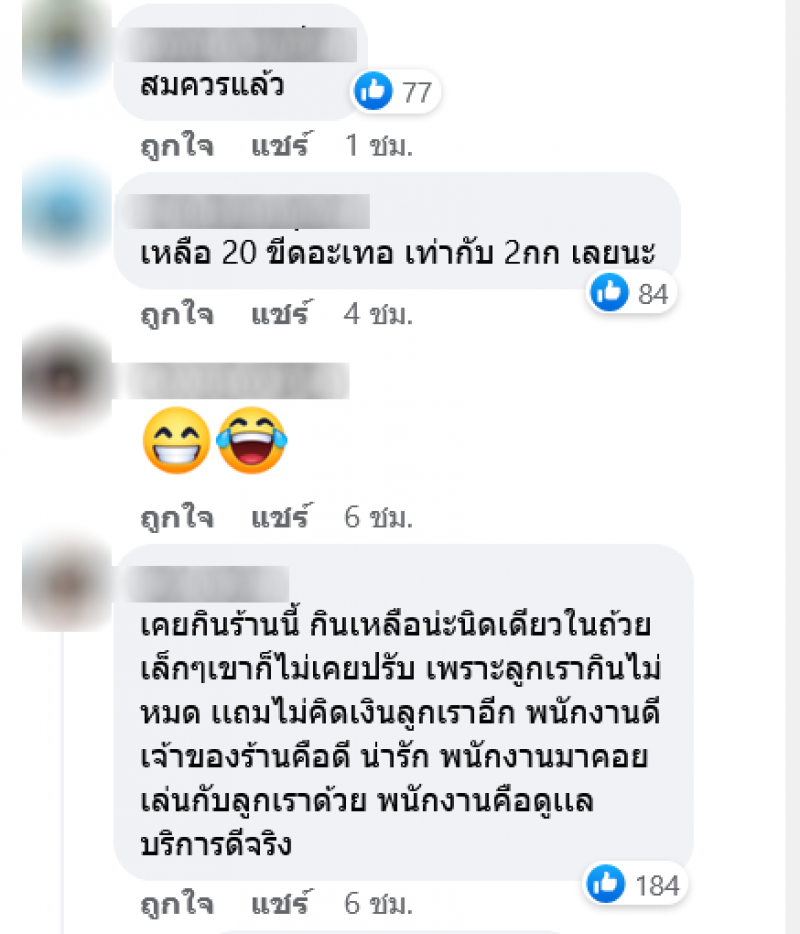Like the comment starting "เคยกินร้านนี้"
This screenshot has height=934, width=800.
176,905
